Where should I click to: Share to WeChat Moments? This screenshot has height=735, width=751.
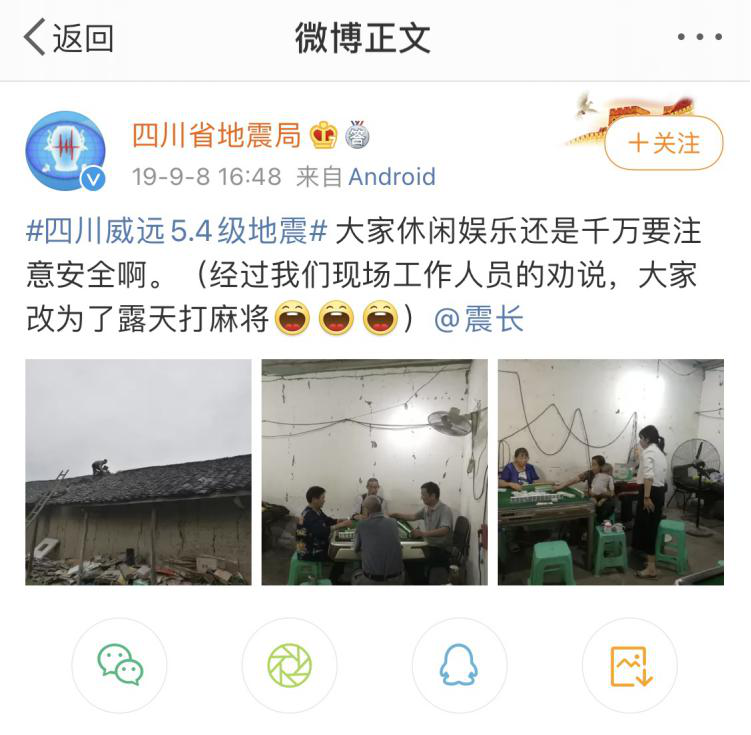tap(290, 665)
